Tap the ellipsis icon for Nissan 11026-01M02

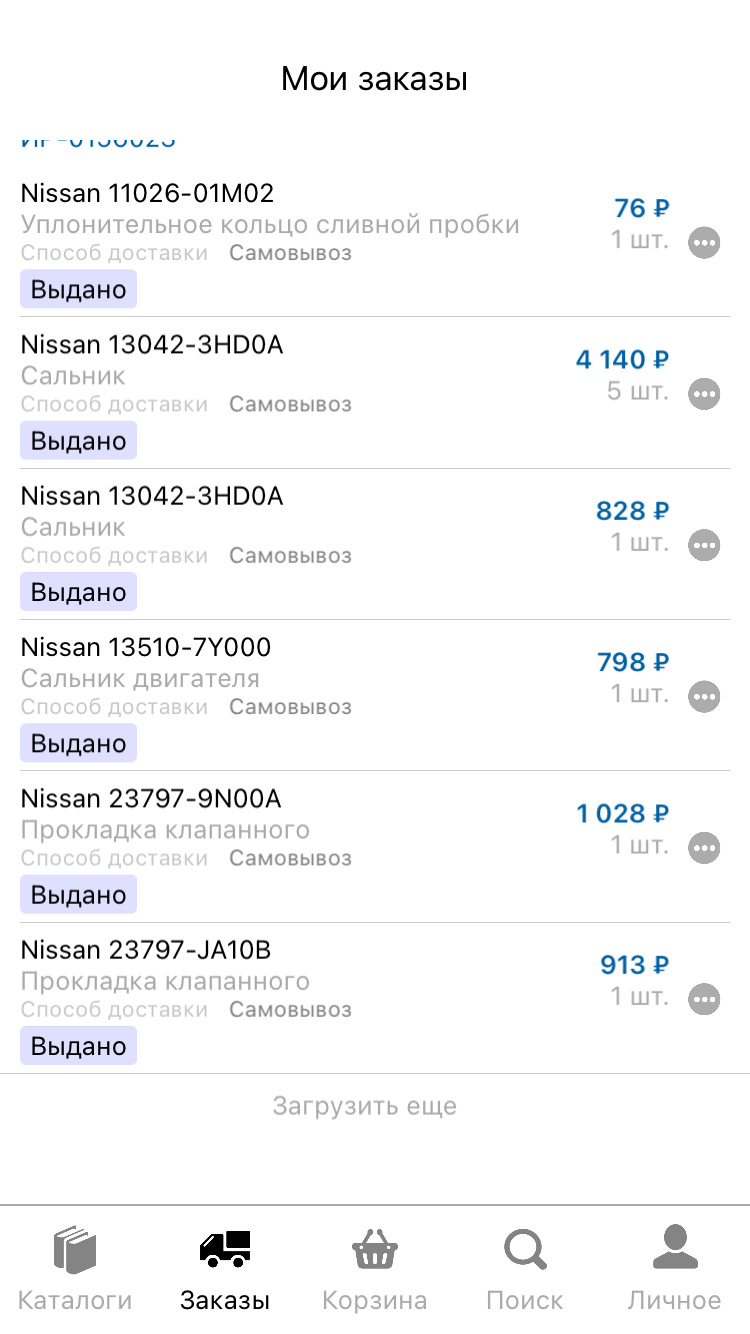[704, 242]
